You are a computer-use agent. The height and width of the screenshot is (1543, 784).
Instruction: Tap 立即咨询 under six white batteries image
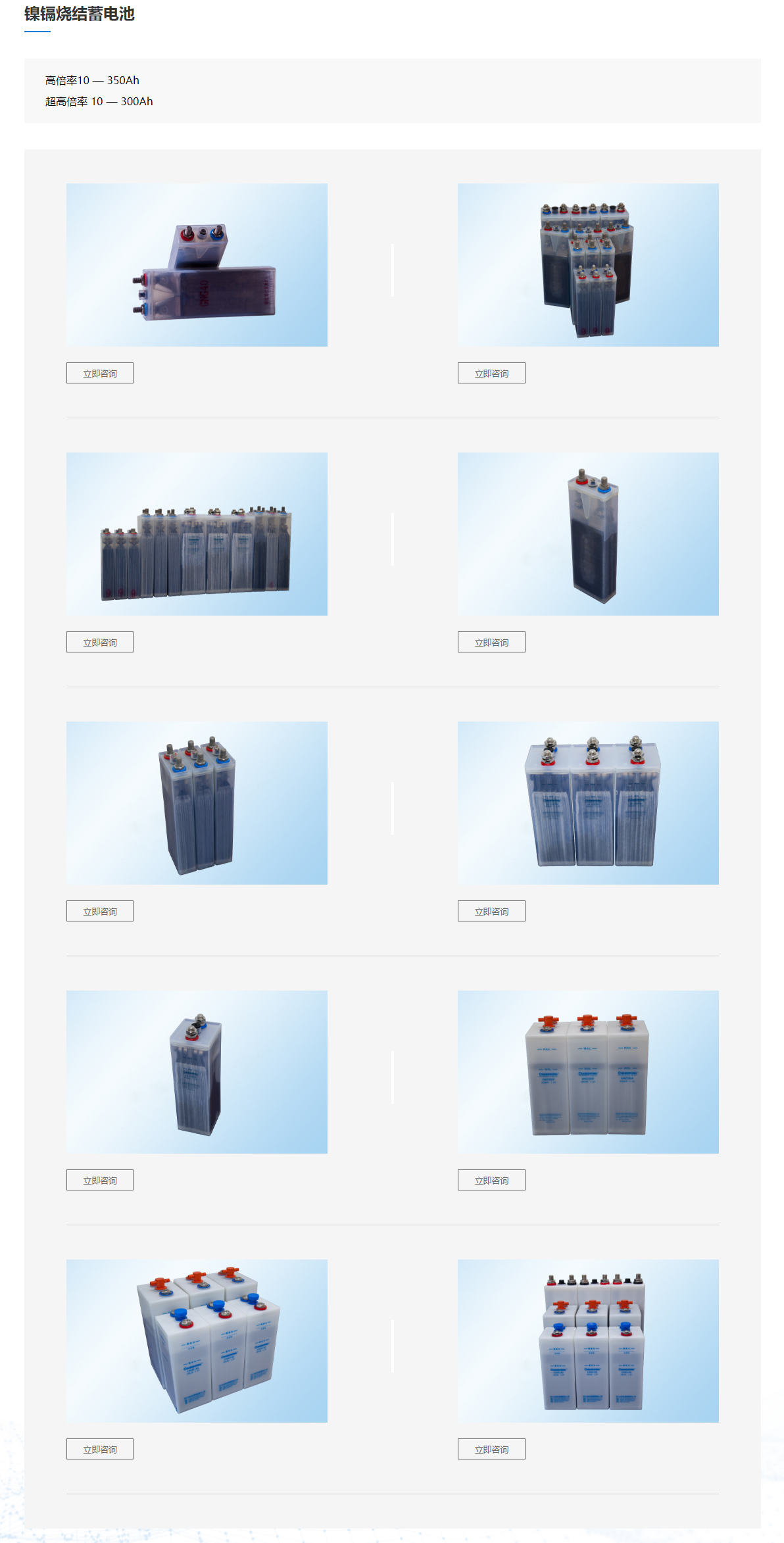(x=99, y=1449)
